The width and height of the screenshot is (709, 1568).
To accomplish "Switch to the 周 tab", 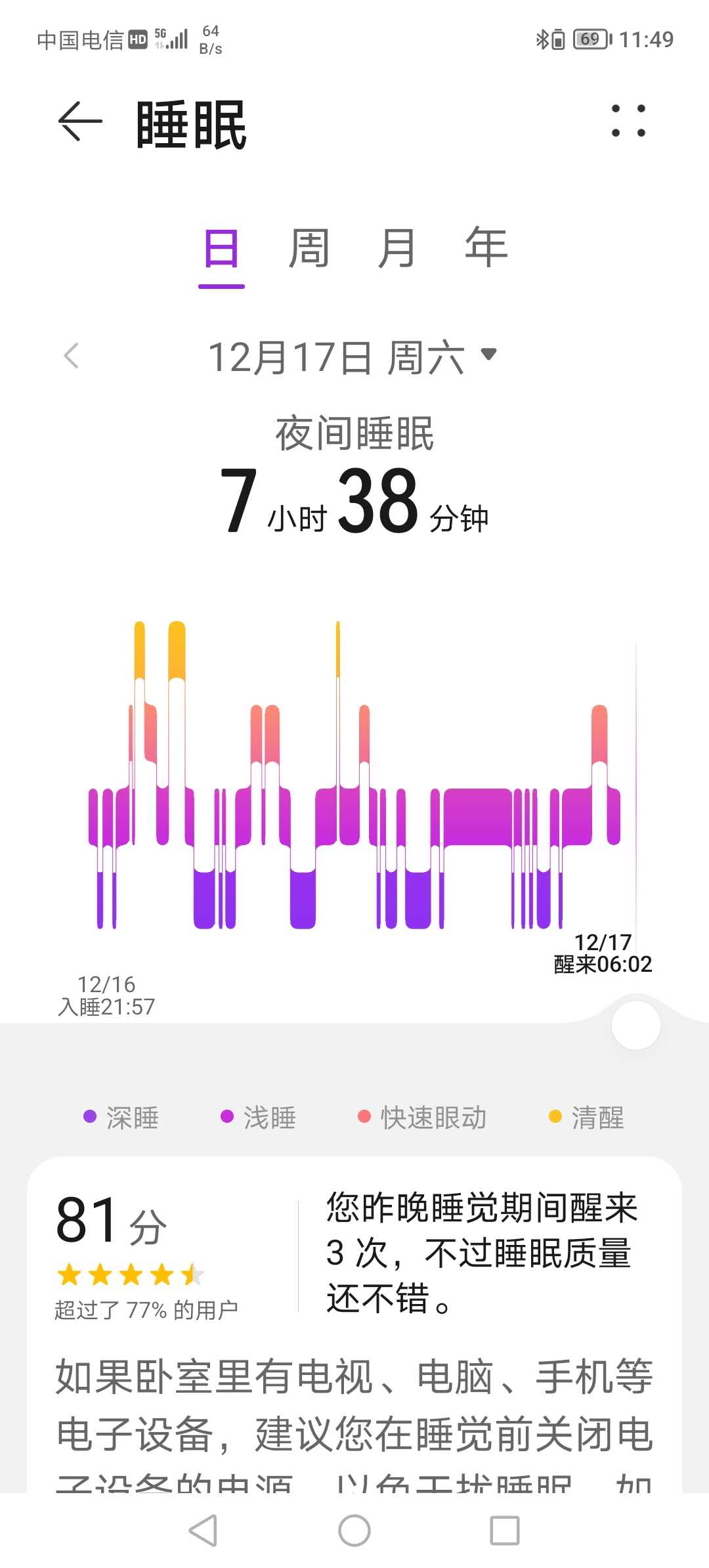I will [309, 249].
